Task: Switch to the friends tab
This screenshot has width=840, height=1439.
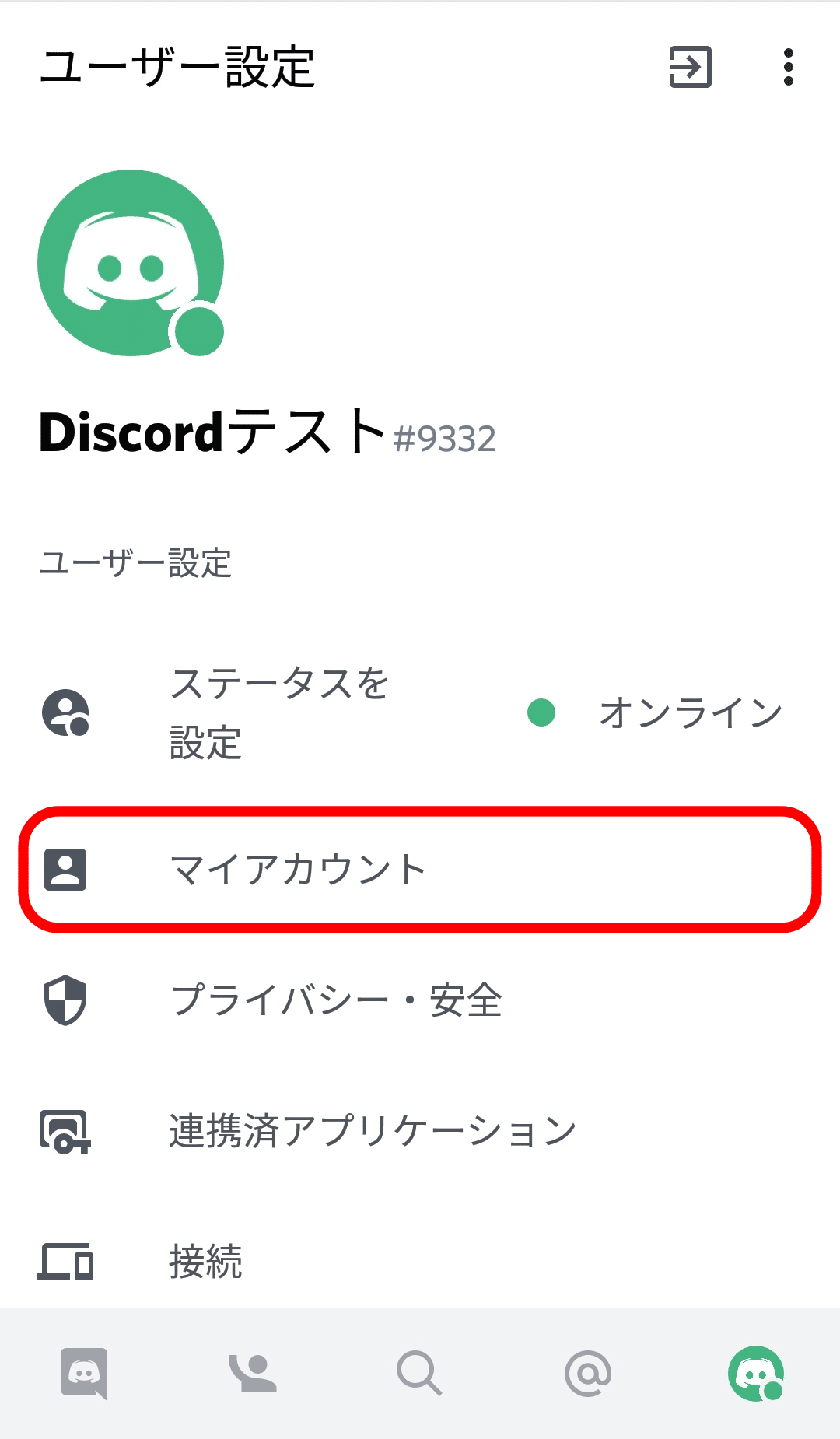Action: point(252,1374)
